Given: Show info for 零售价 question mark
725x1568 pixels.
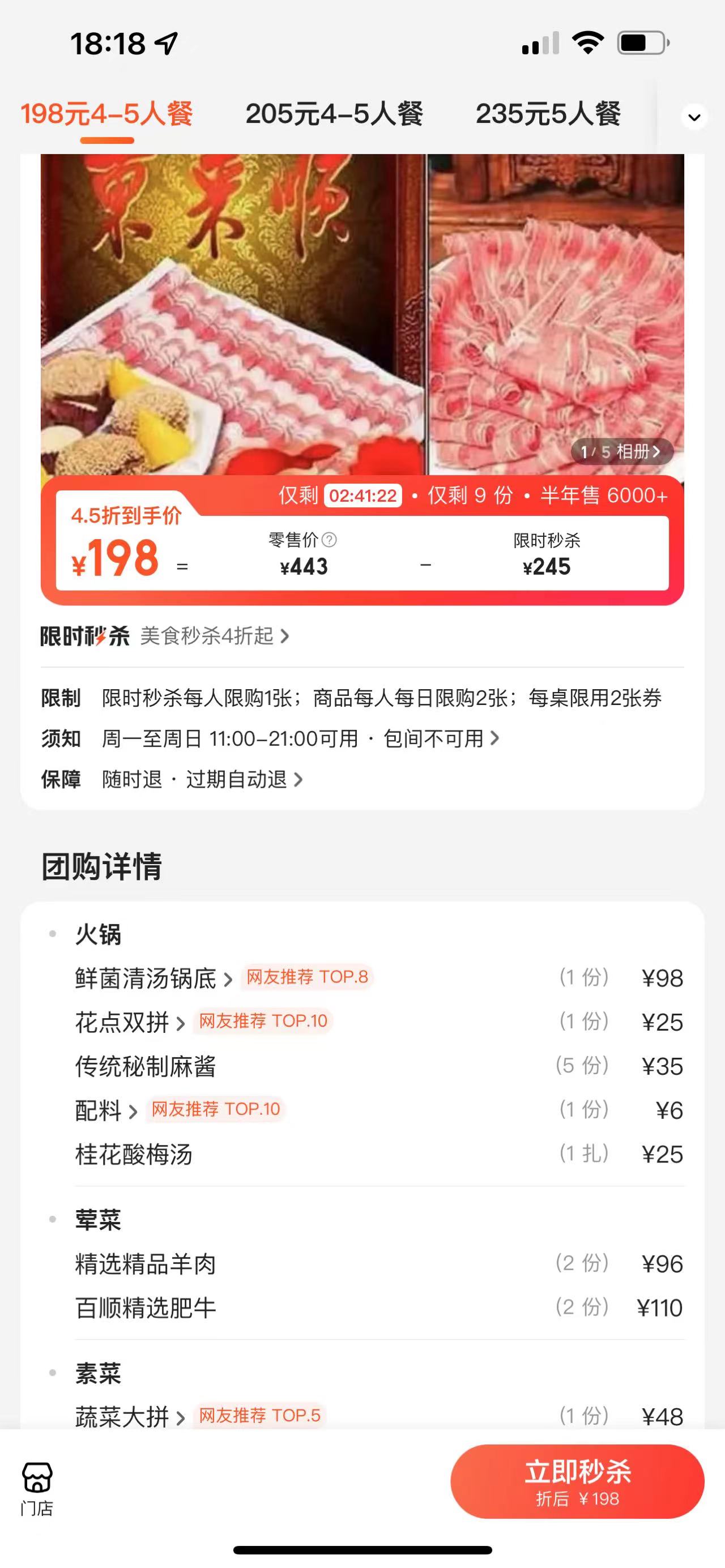Looking at the screenshot, I should click(x=329, y=540).
